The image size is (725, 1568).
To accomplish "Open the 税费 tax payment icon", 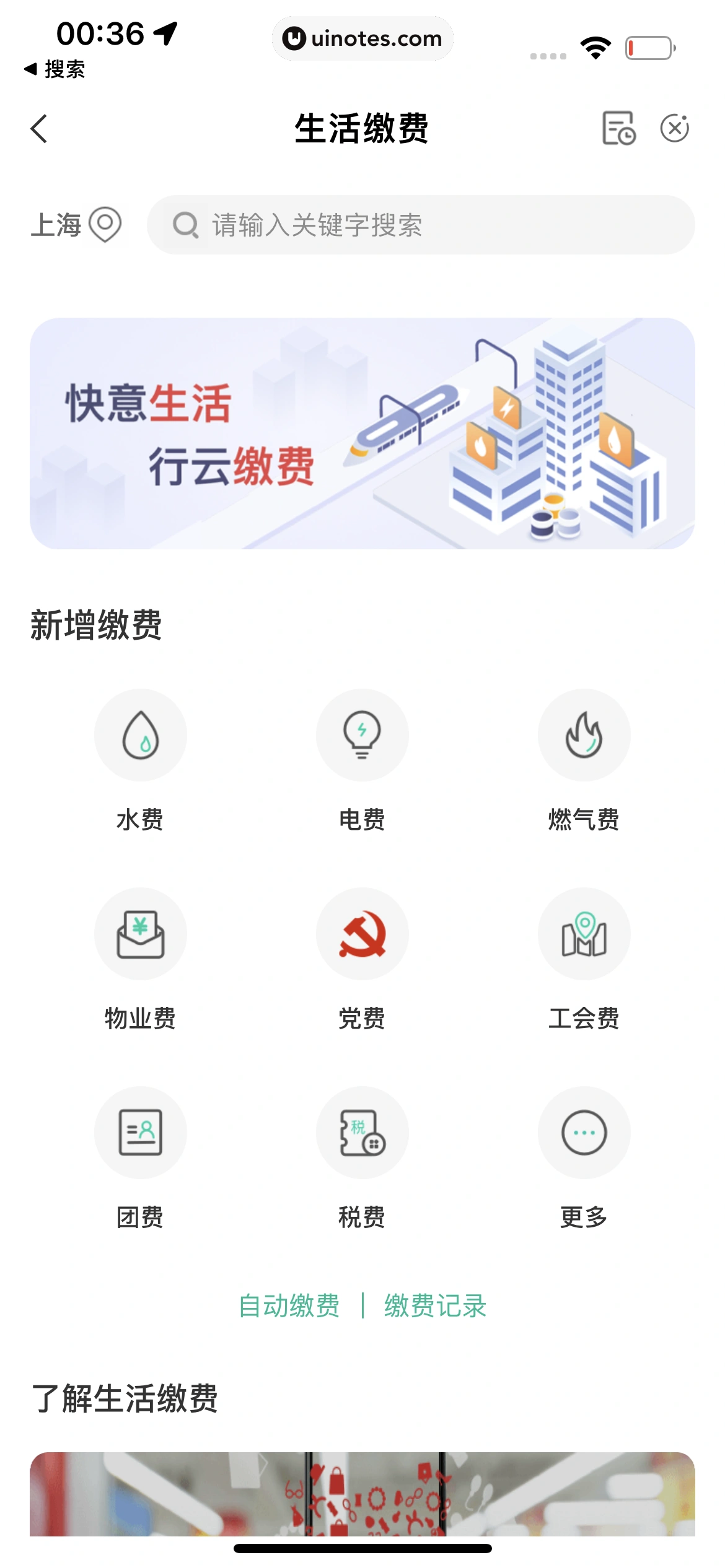I will 362,1133.
